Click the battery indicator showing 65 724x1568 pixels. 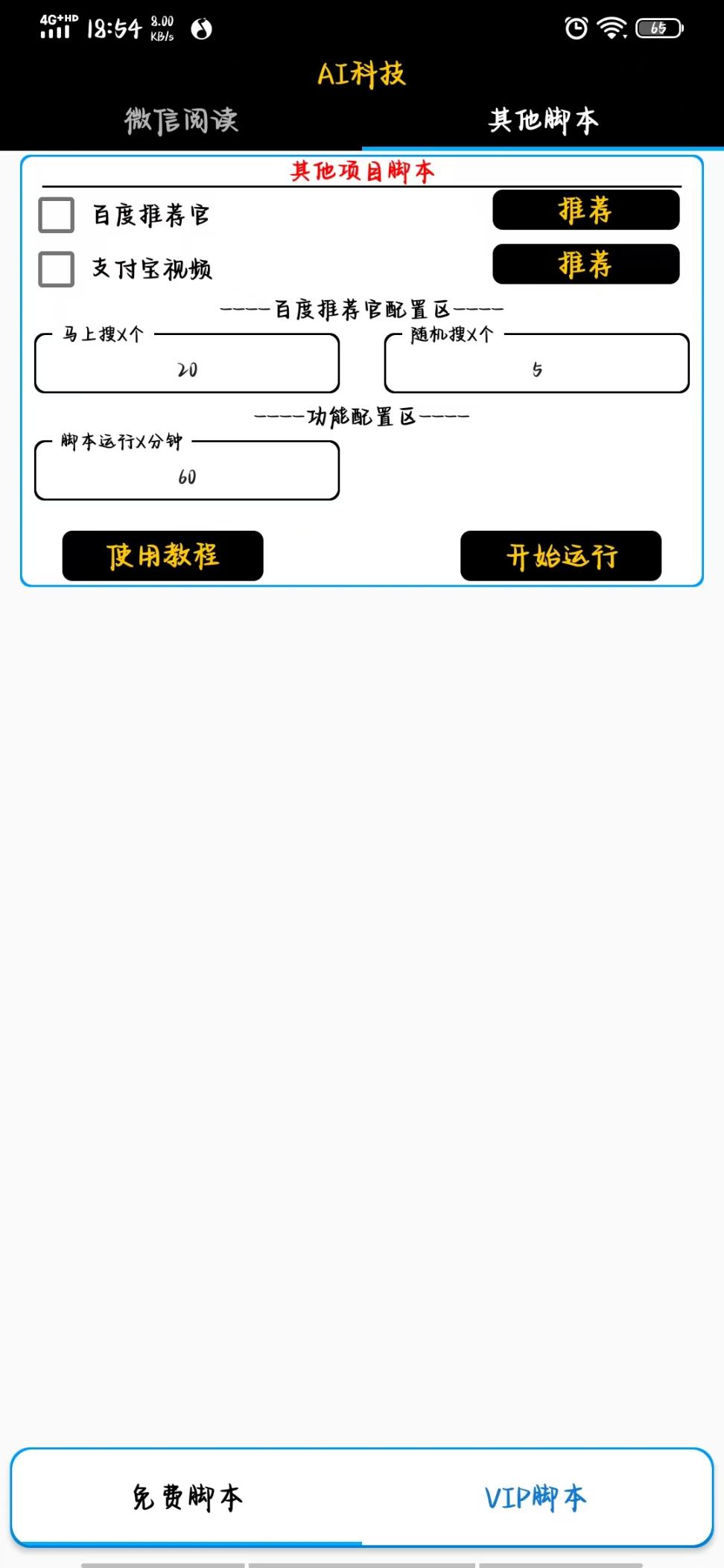(x=656, y=27)
